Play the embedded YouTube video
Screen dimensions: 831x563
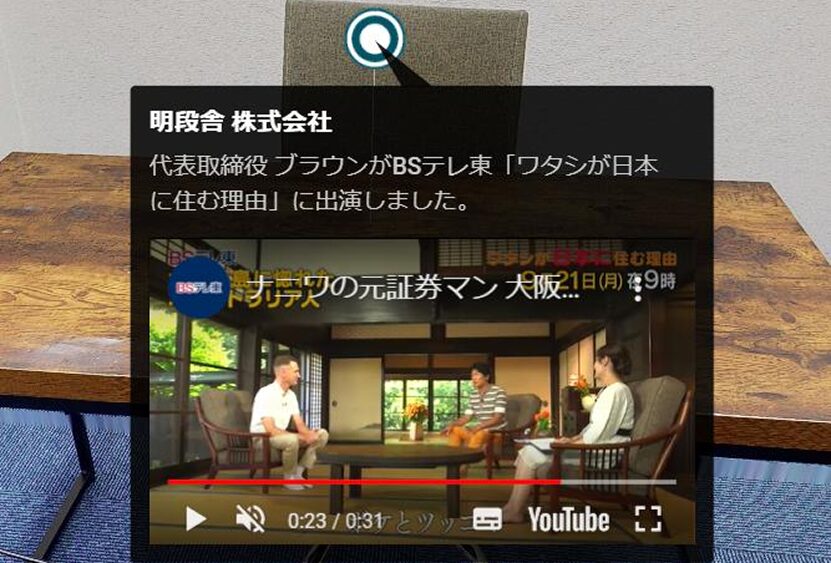pyautogui.click(x=196, y=518)
